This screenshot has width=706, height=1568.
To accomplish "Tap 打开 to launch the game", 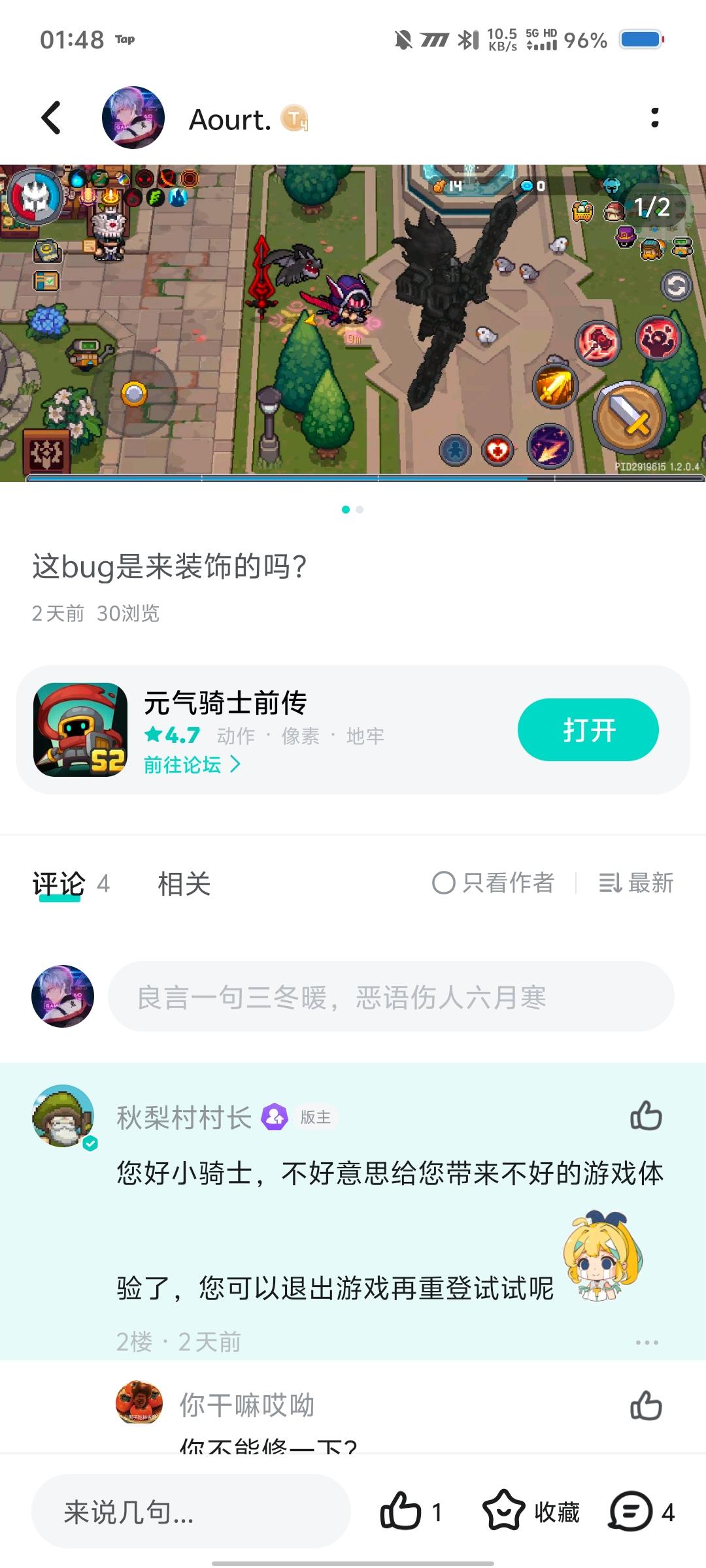I will (x=587, y=730).
